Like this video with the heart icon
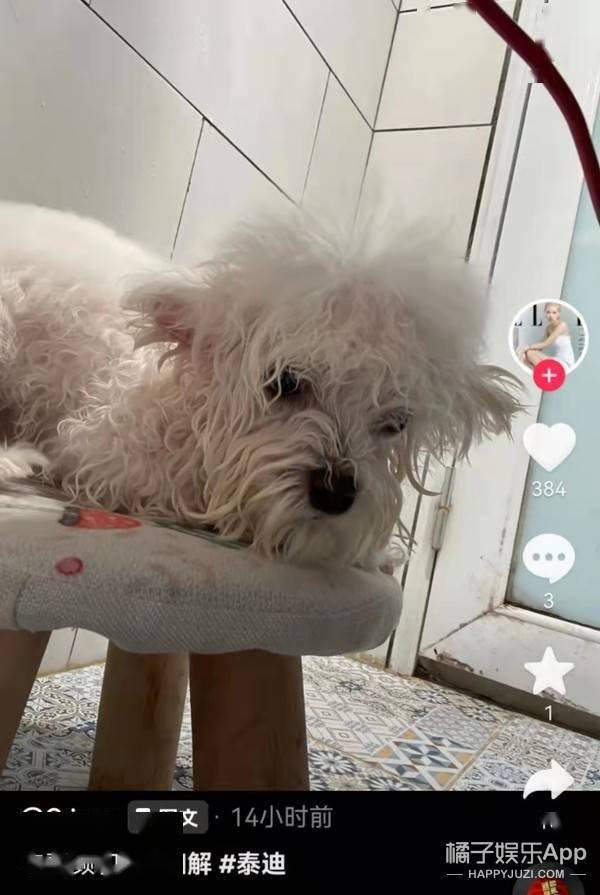Screen dimensions: 600x895 (549, 446)
